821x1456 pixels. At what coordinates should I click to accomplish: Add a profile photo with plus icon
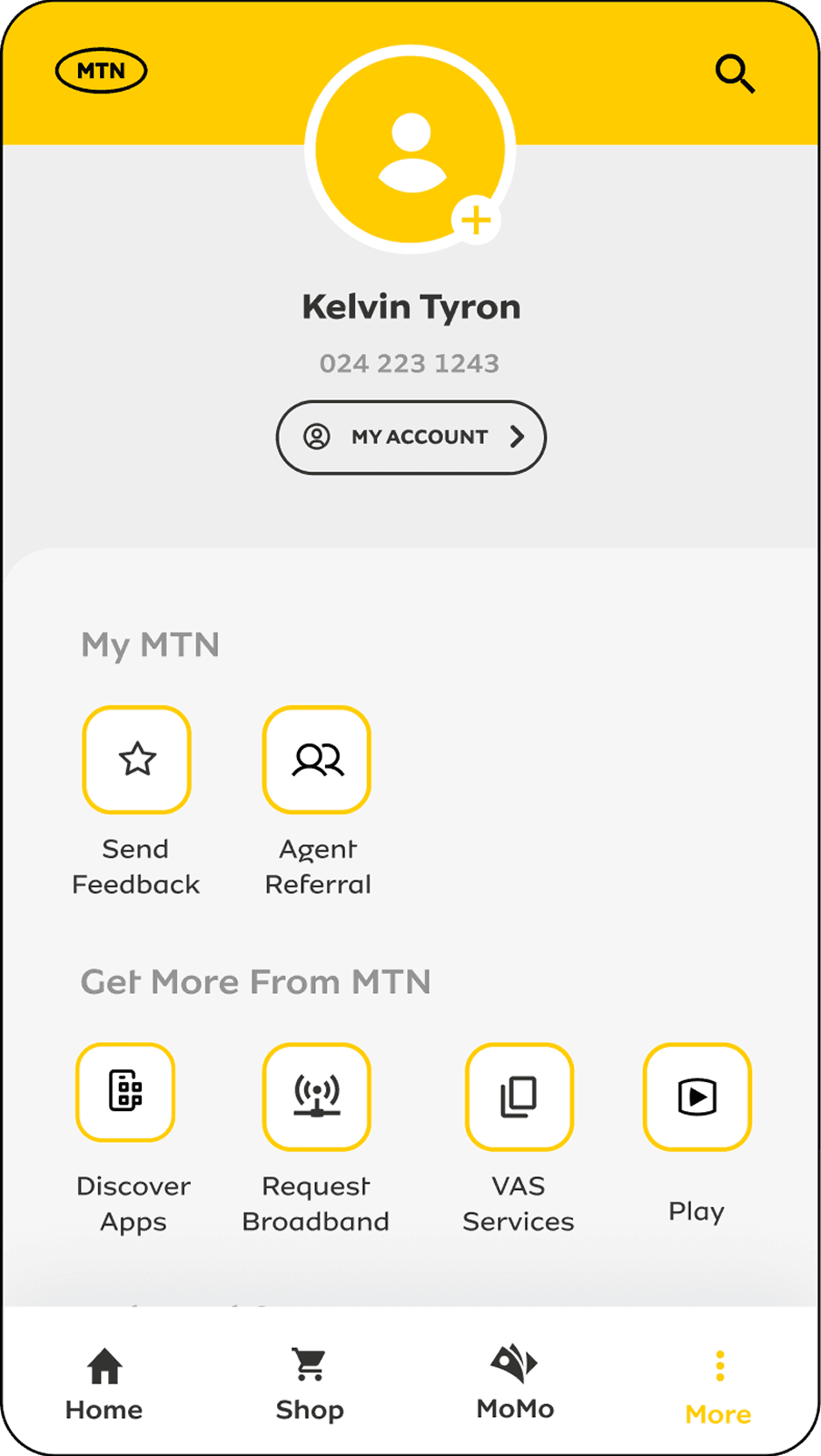click(476, 220)
